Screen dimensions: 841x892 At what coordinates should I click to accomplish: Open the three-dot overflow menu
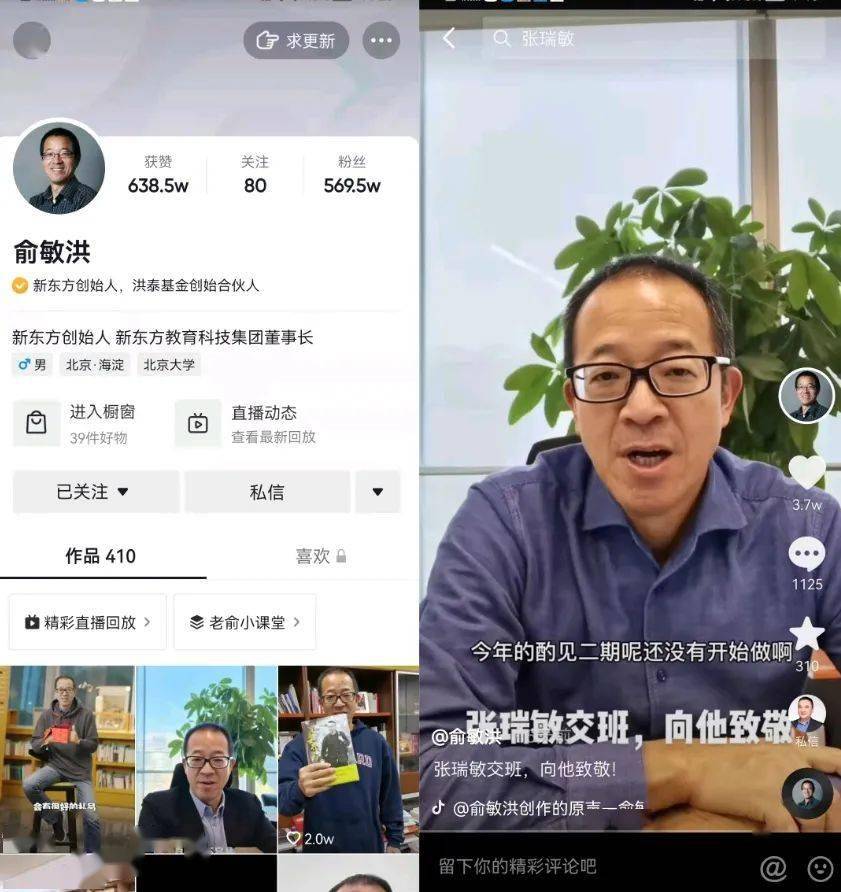tap(380, 40)
